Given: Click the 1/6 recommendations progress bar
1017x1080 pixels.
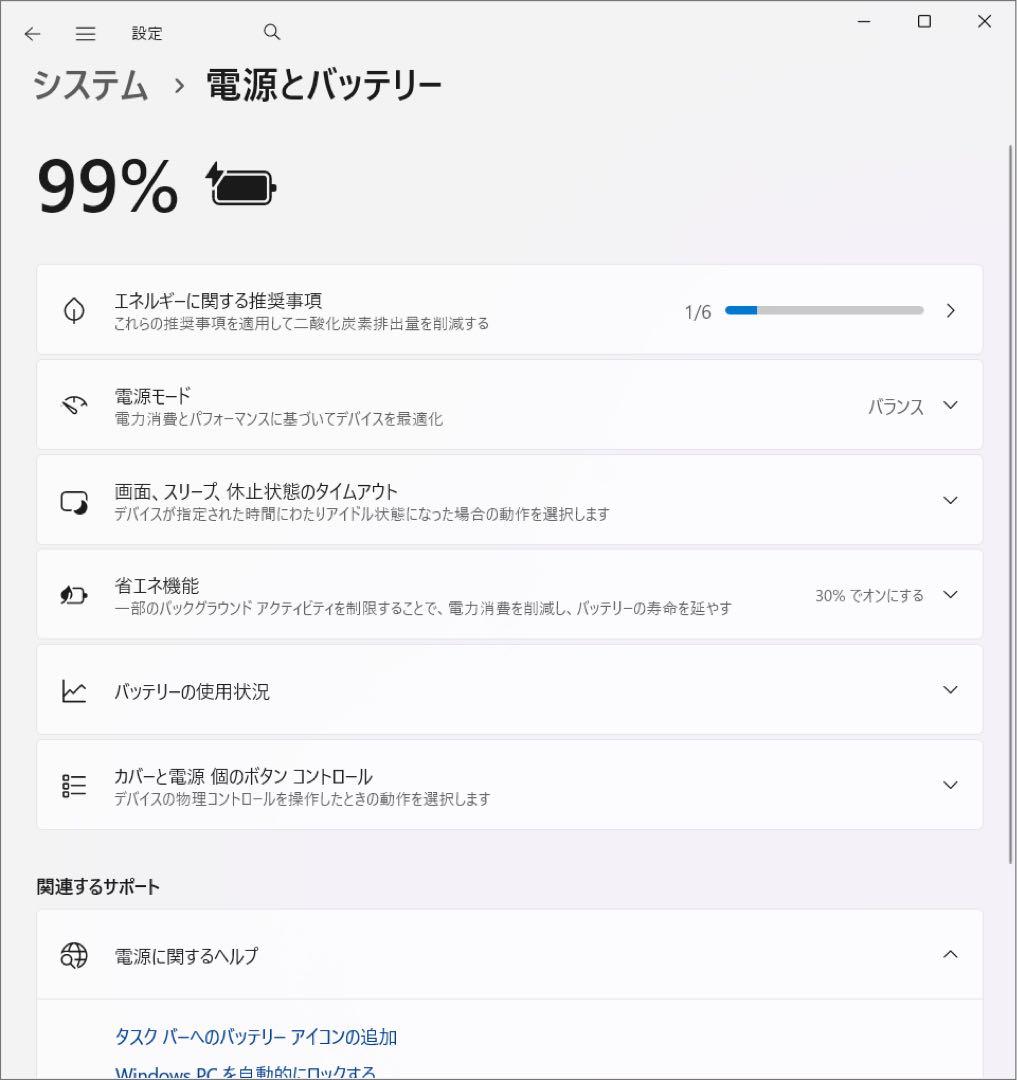Looking at the screenshot, I should pos(824,310).
